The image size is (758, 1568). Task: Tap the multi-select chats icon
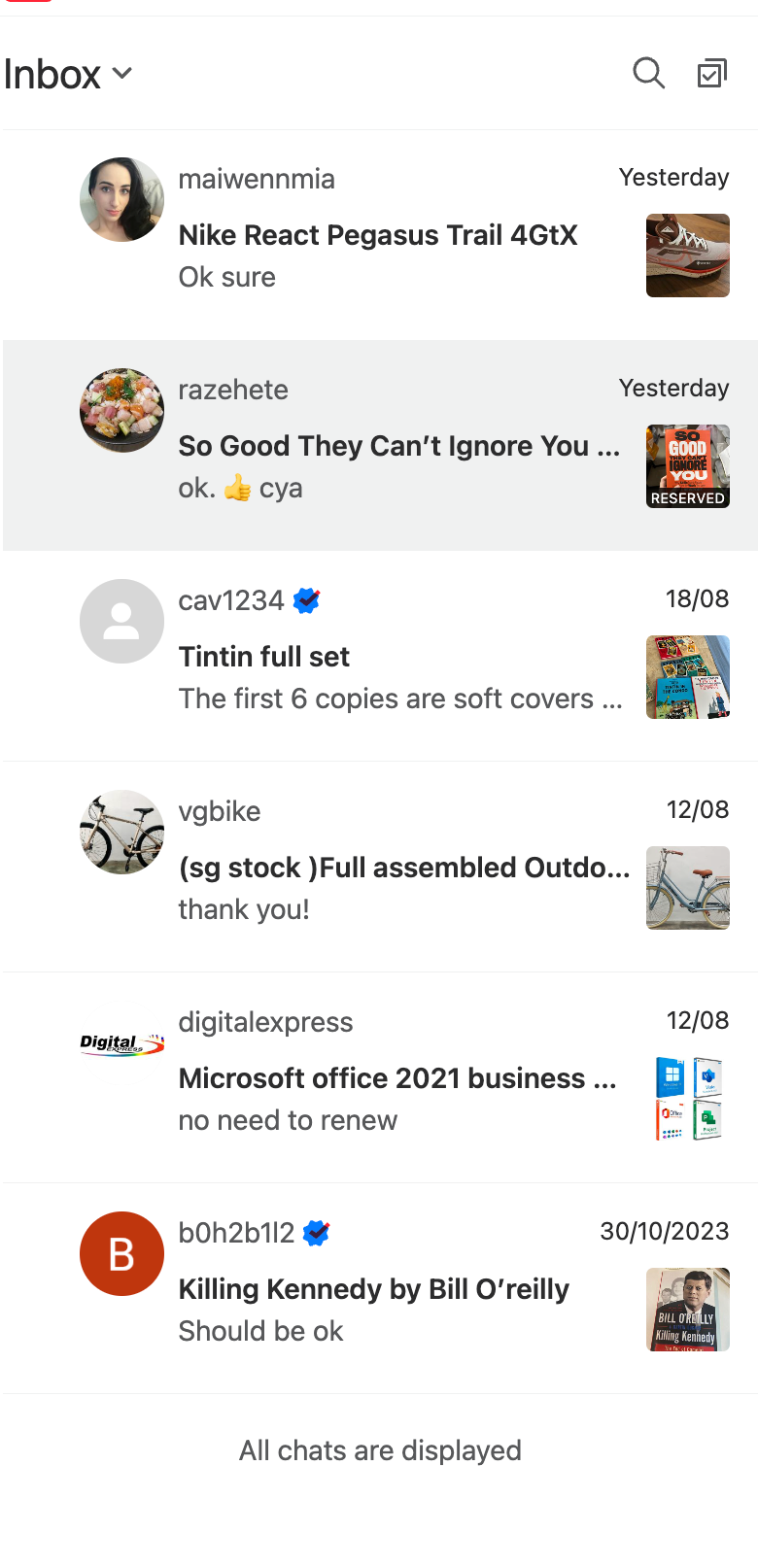click(712, 73)
